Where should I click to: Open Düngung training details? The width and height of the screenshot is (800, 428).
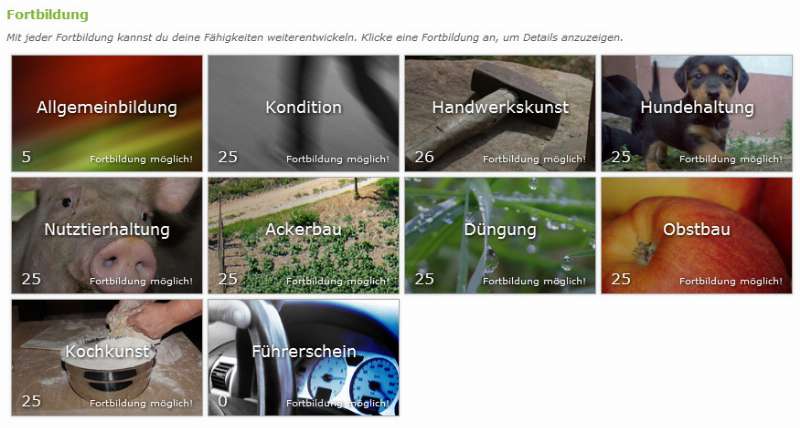(500, 235)
